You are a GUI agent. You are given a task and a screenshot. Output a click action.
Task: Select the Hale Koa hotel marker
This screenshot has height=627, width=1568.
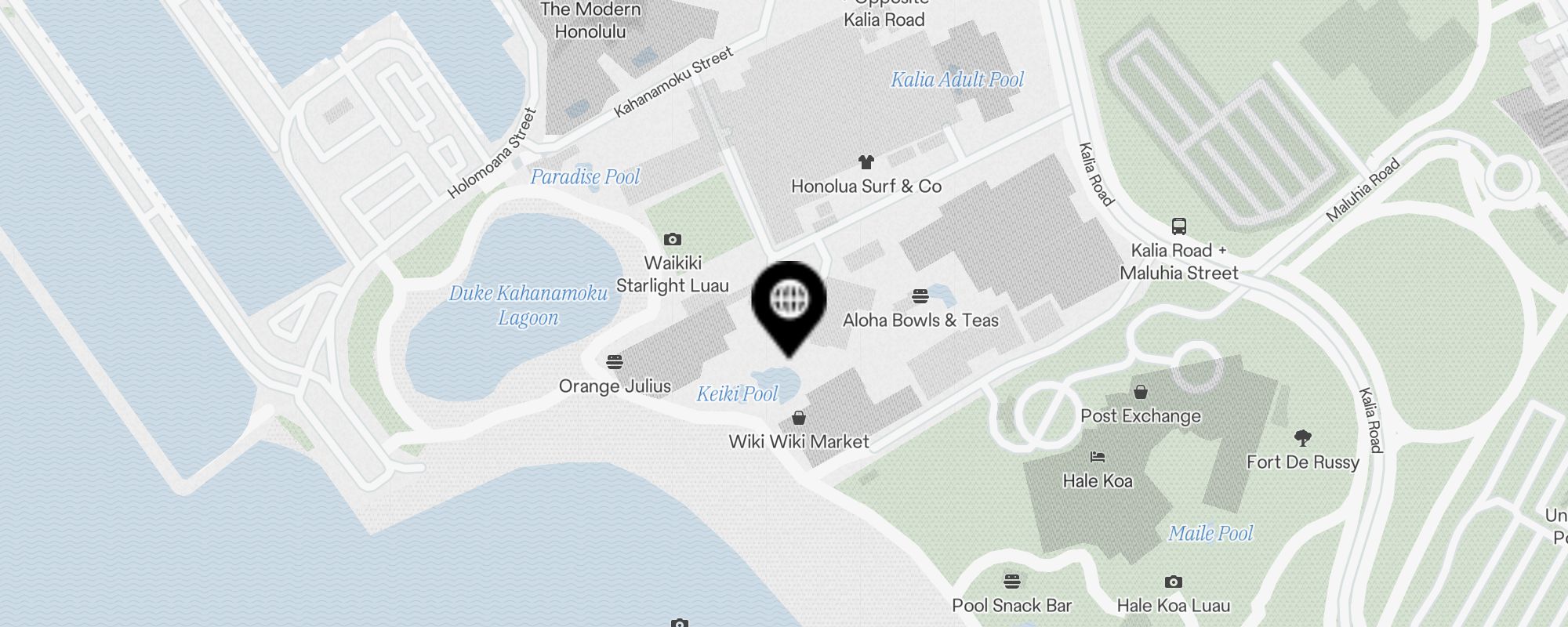[x=1098, y=458]
